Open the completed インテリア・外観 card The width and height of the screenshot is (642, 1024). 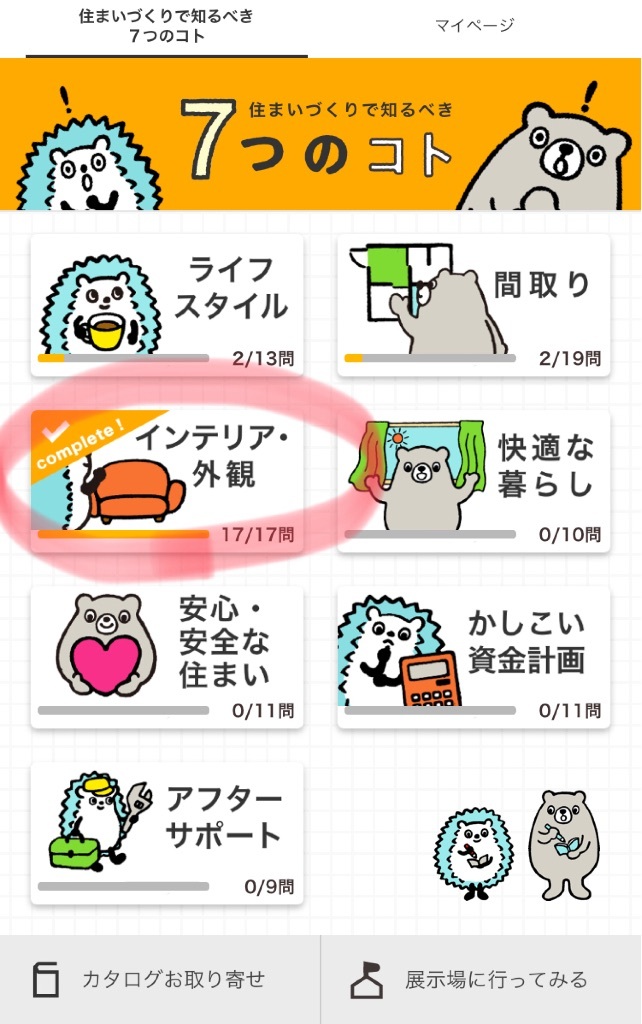point(167,480)
